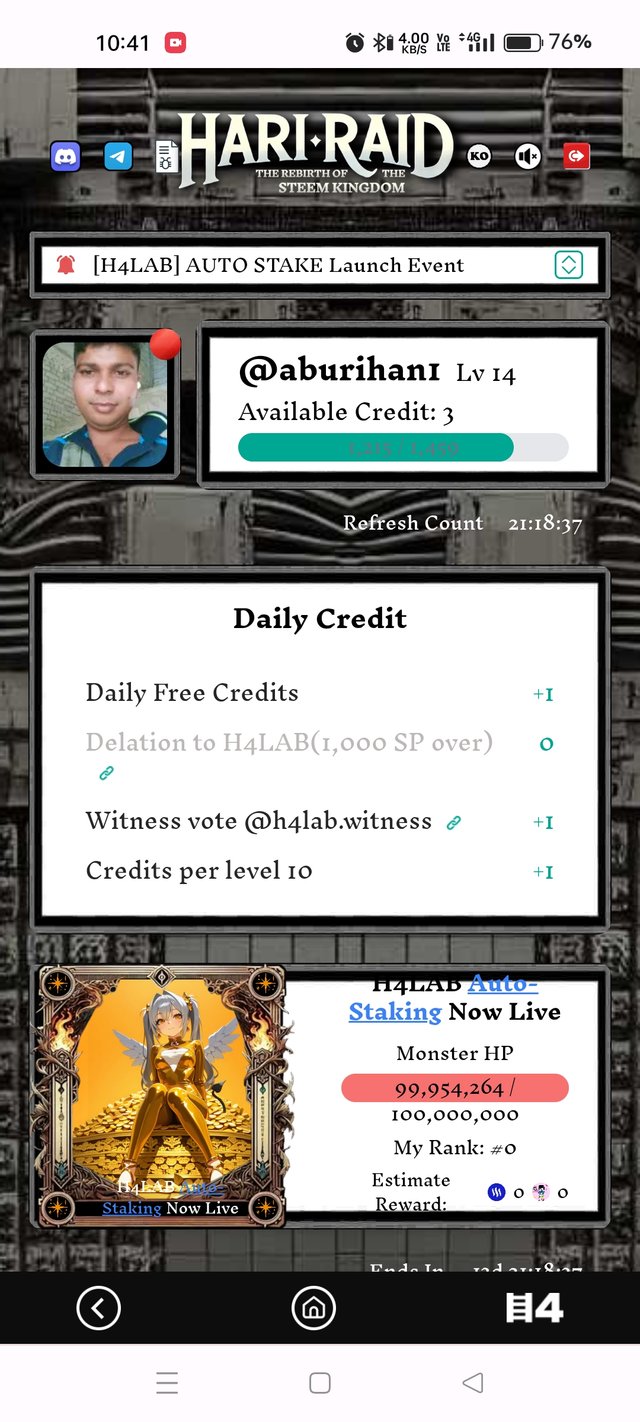Go to the in-app home button
This screenshot has width=640, height=1422.
pyautogui.click(x=313, y=1307)
